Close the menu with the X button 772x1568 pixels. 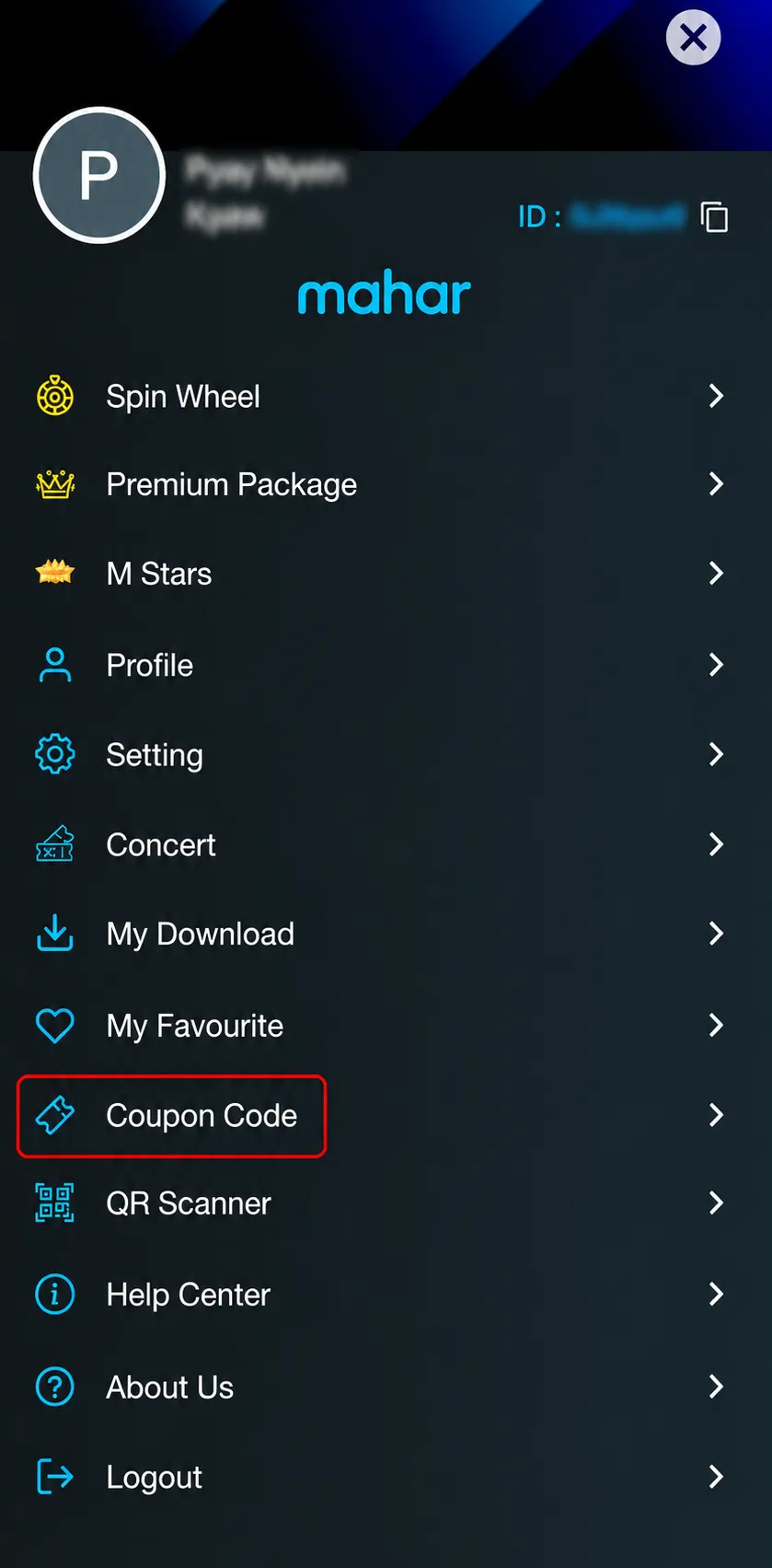693,38
